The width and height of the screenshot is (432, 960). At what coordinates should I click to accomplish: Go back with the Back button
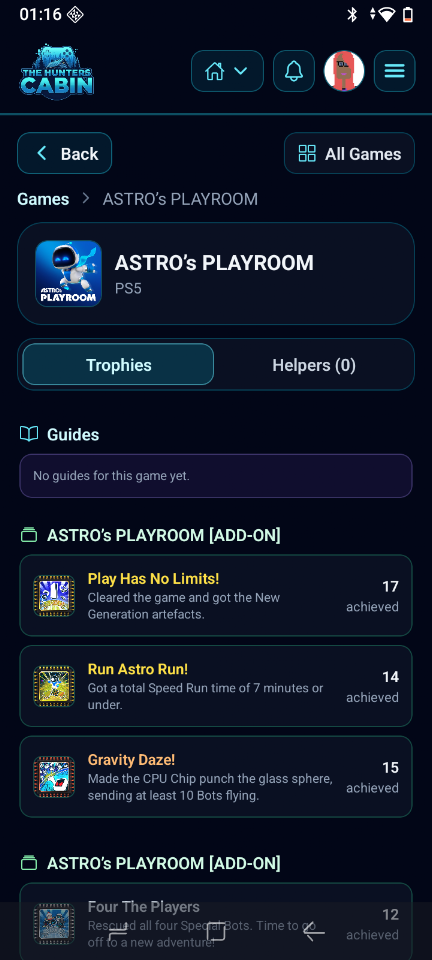[65, 153]
